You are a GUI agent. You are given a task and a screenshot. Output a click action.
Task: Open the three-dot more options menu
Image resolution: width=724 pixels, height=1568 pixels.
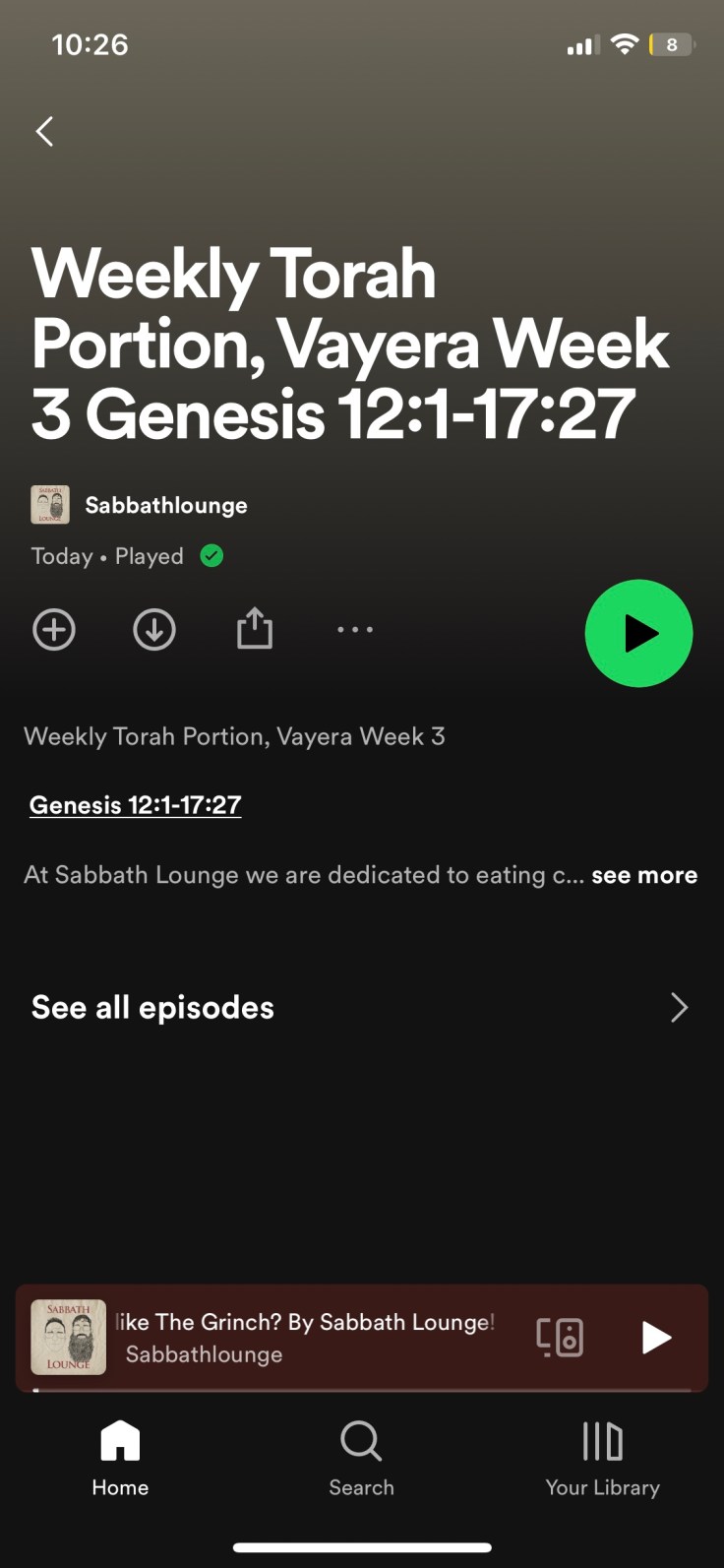tap(355, 630)
